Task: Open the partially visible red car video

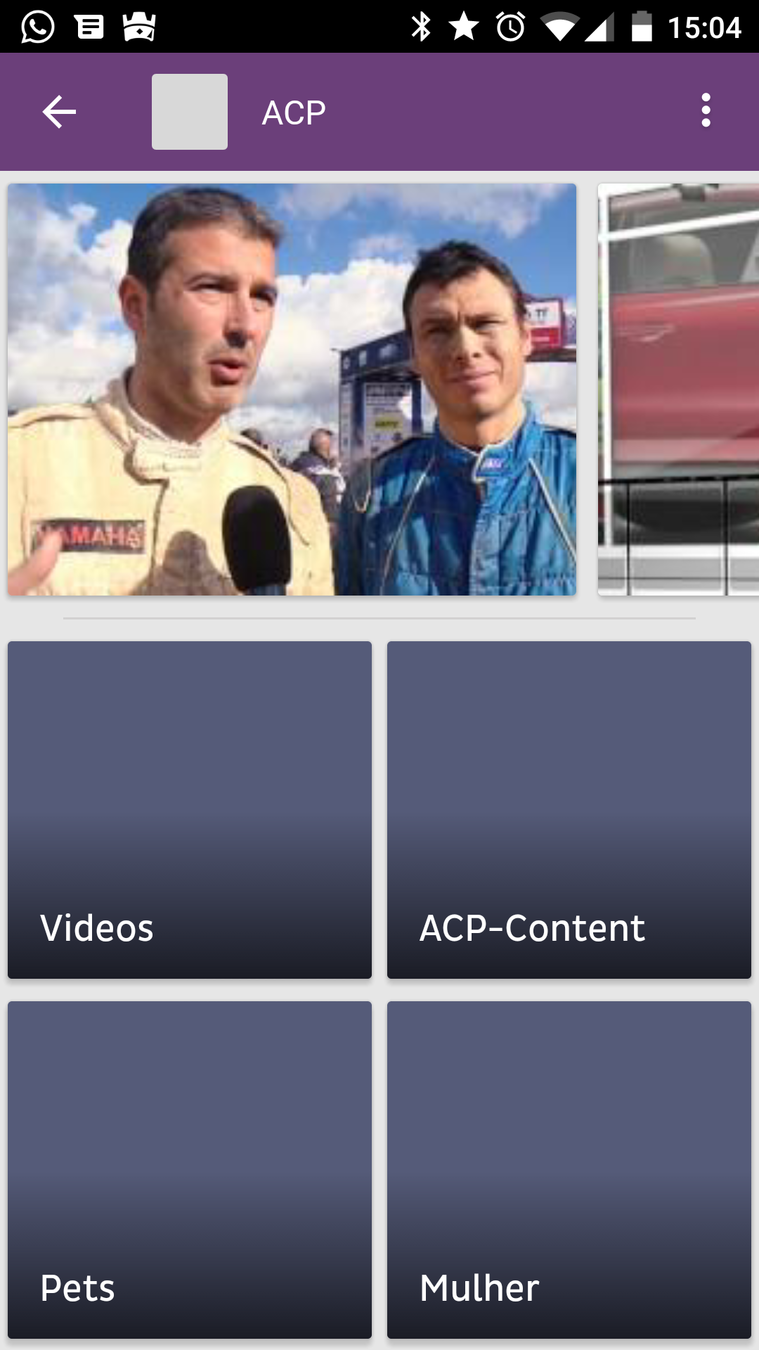Action: [x=678, y=390]
